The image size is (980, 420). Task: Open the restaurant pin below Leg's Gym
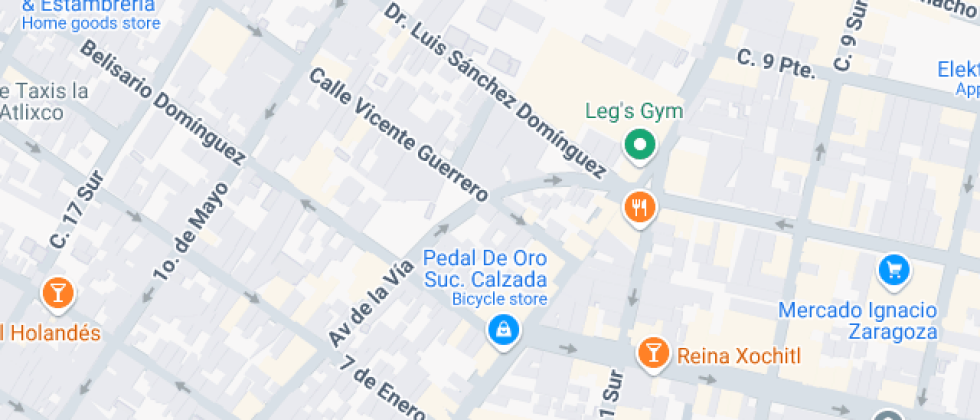tap(639, 208)
